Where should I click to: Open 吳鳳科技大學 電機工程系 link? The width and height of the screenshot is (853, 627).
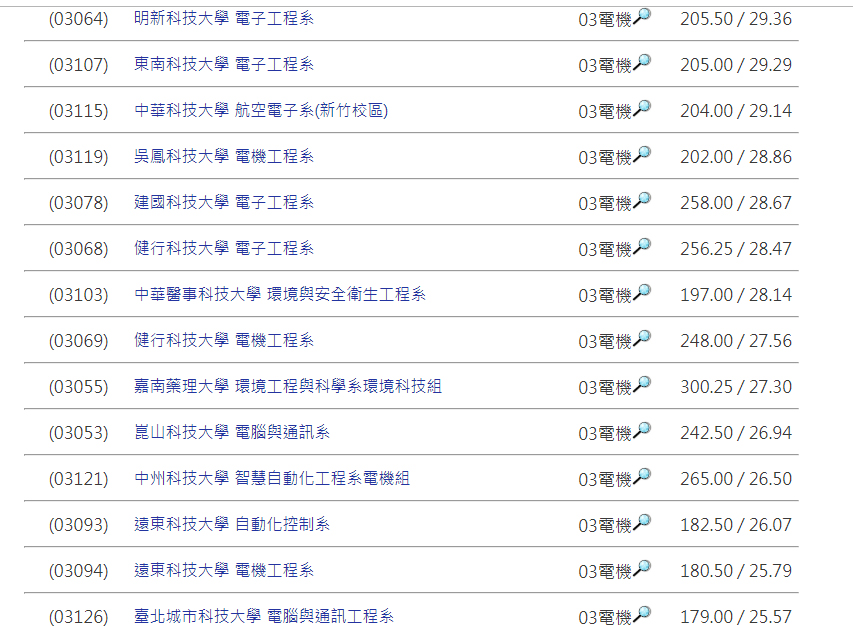tap(224, 157)
